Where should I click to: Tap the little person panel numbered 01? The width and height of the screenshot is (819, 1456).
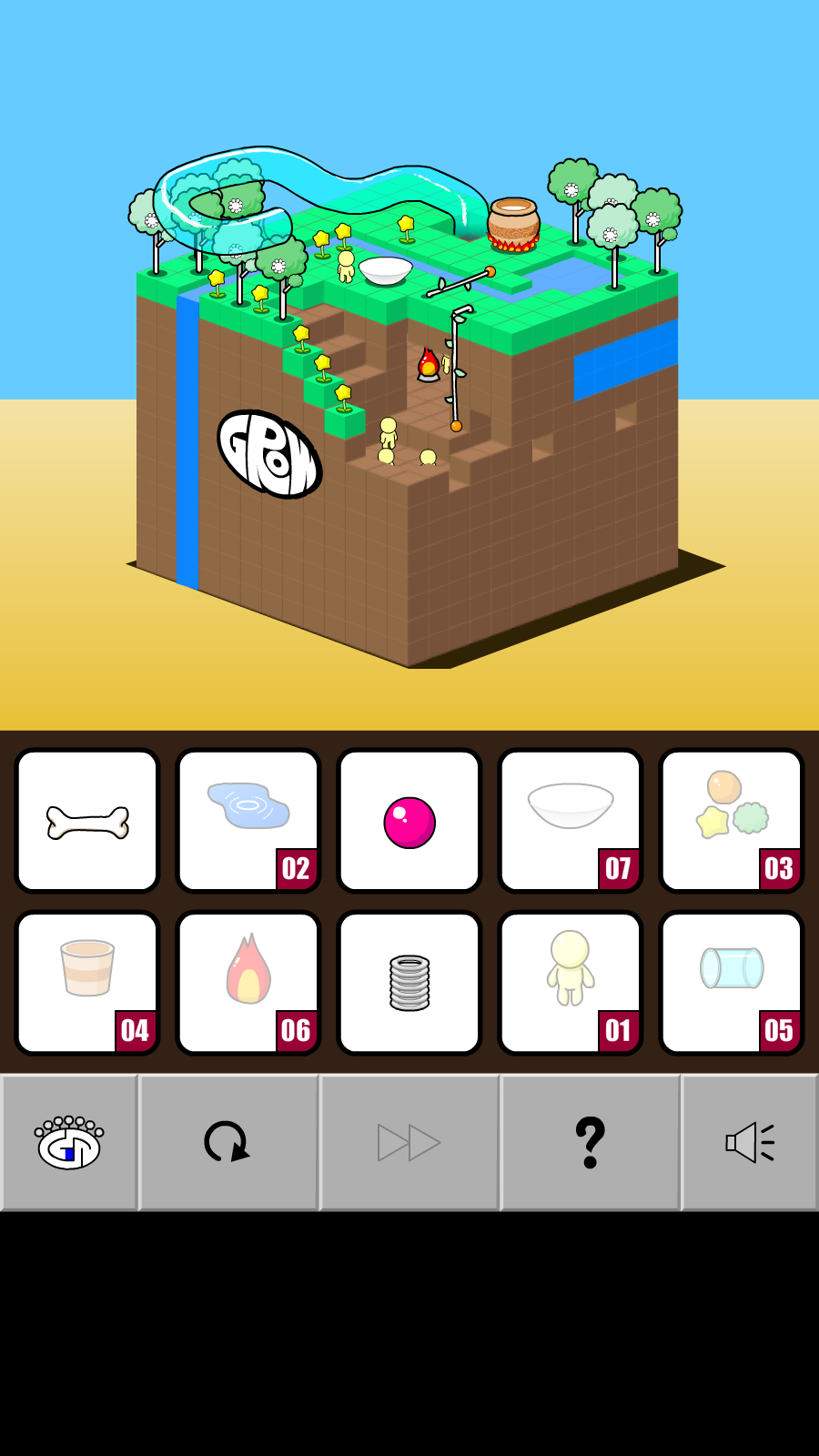(x=570, y=983)
